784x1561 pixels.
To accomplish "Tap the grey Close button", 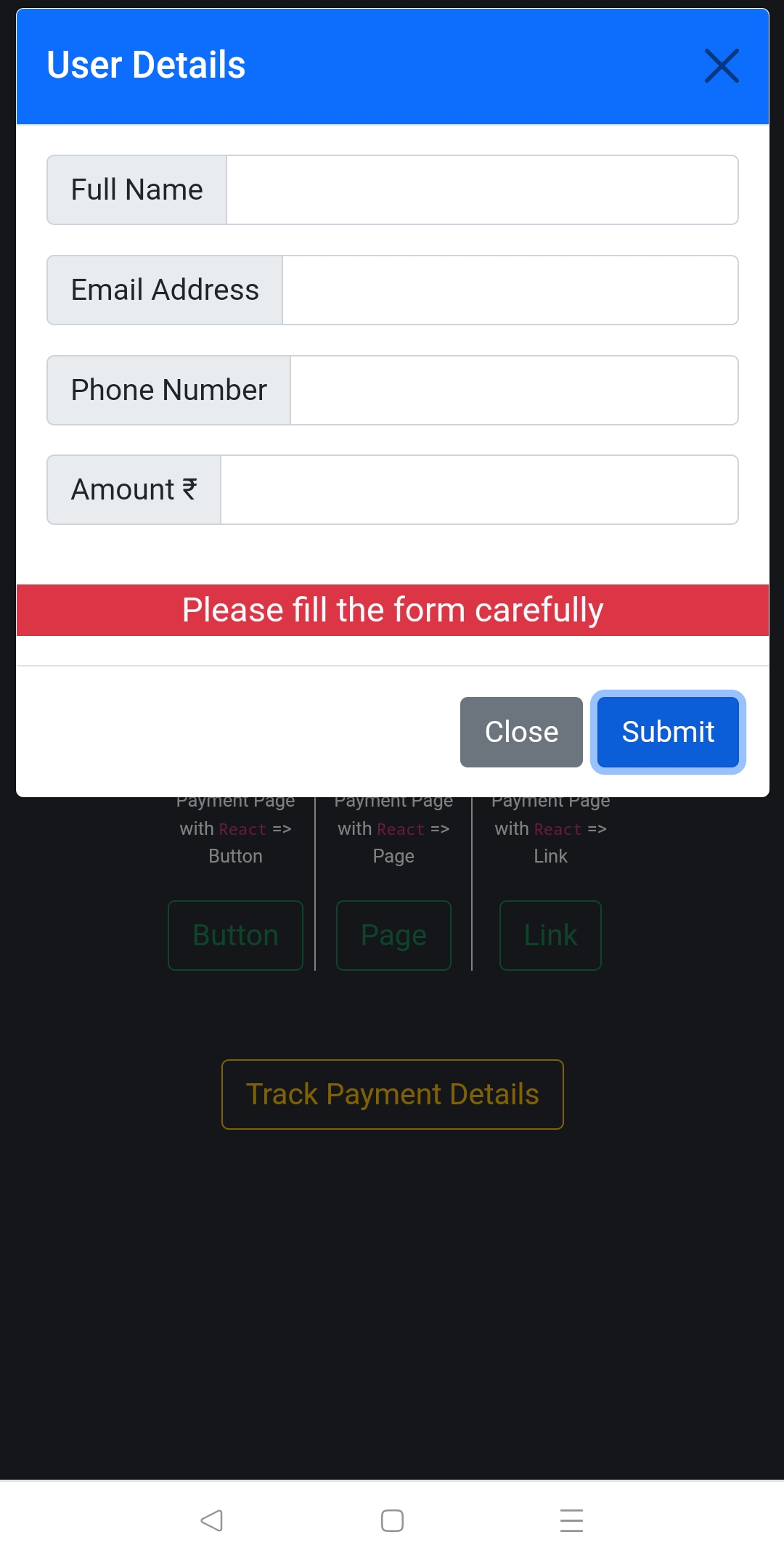I will coord(521,732).
